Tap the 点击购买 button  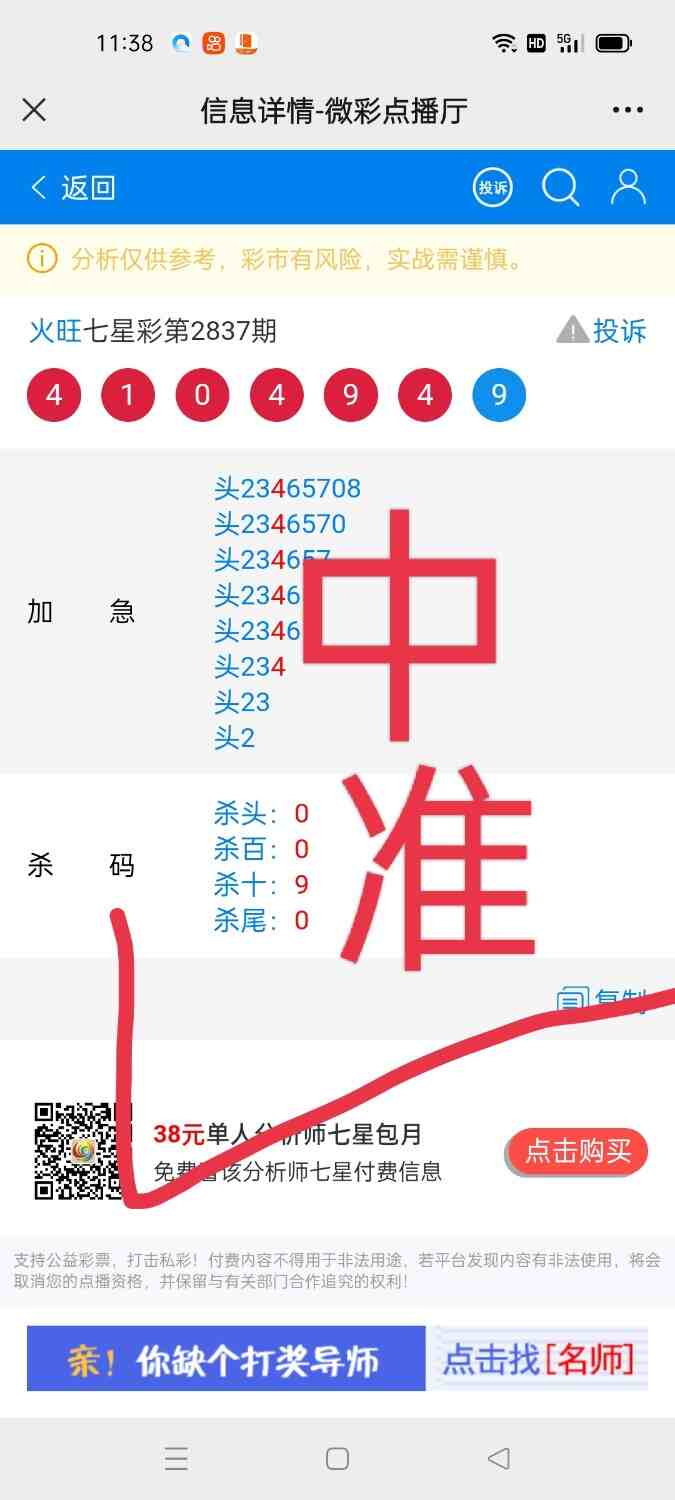(x=578, y=1152)
